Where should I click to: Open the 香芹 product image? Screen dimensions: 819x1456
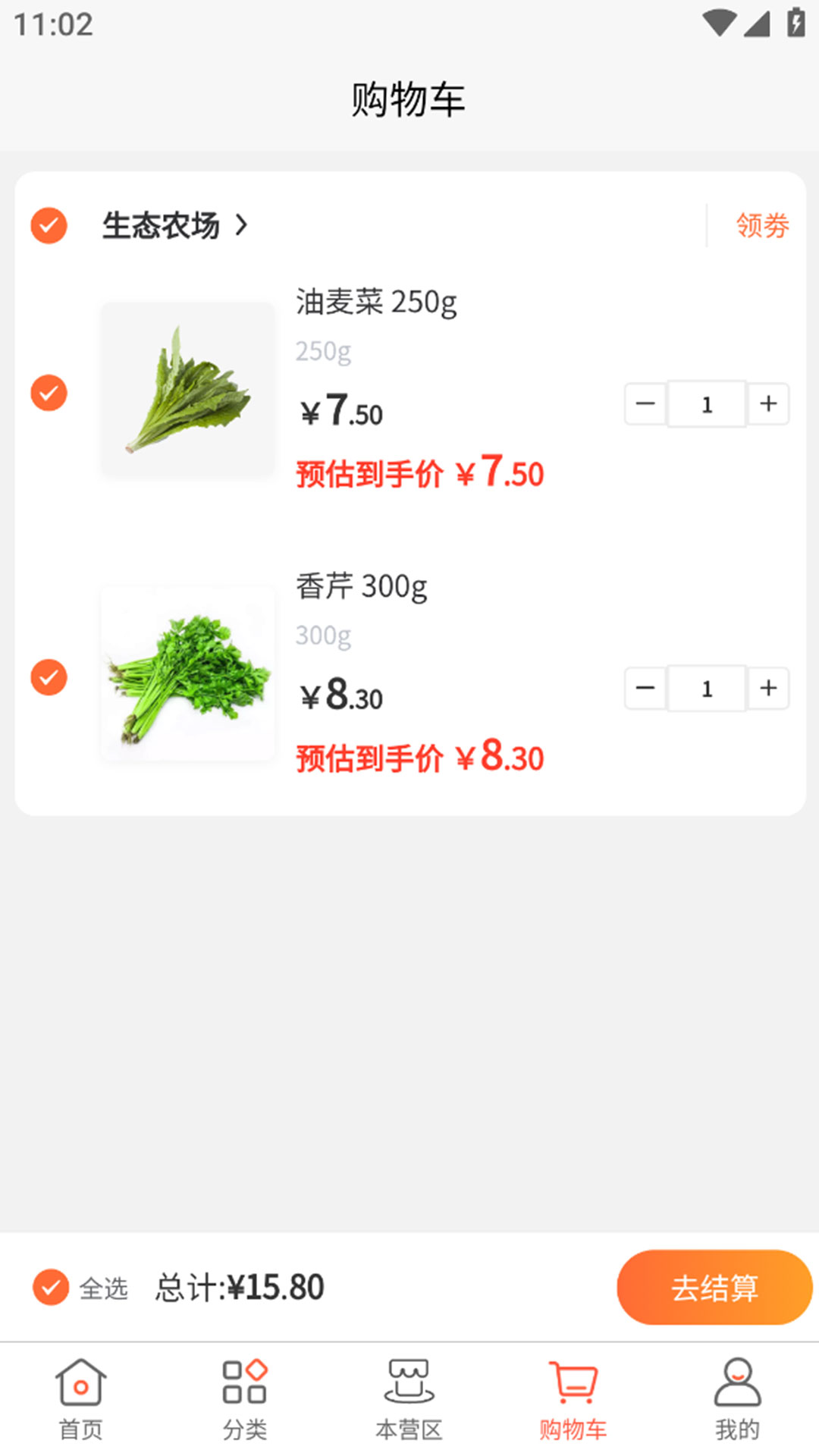coord(188,673)
